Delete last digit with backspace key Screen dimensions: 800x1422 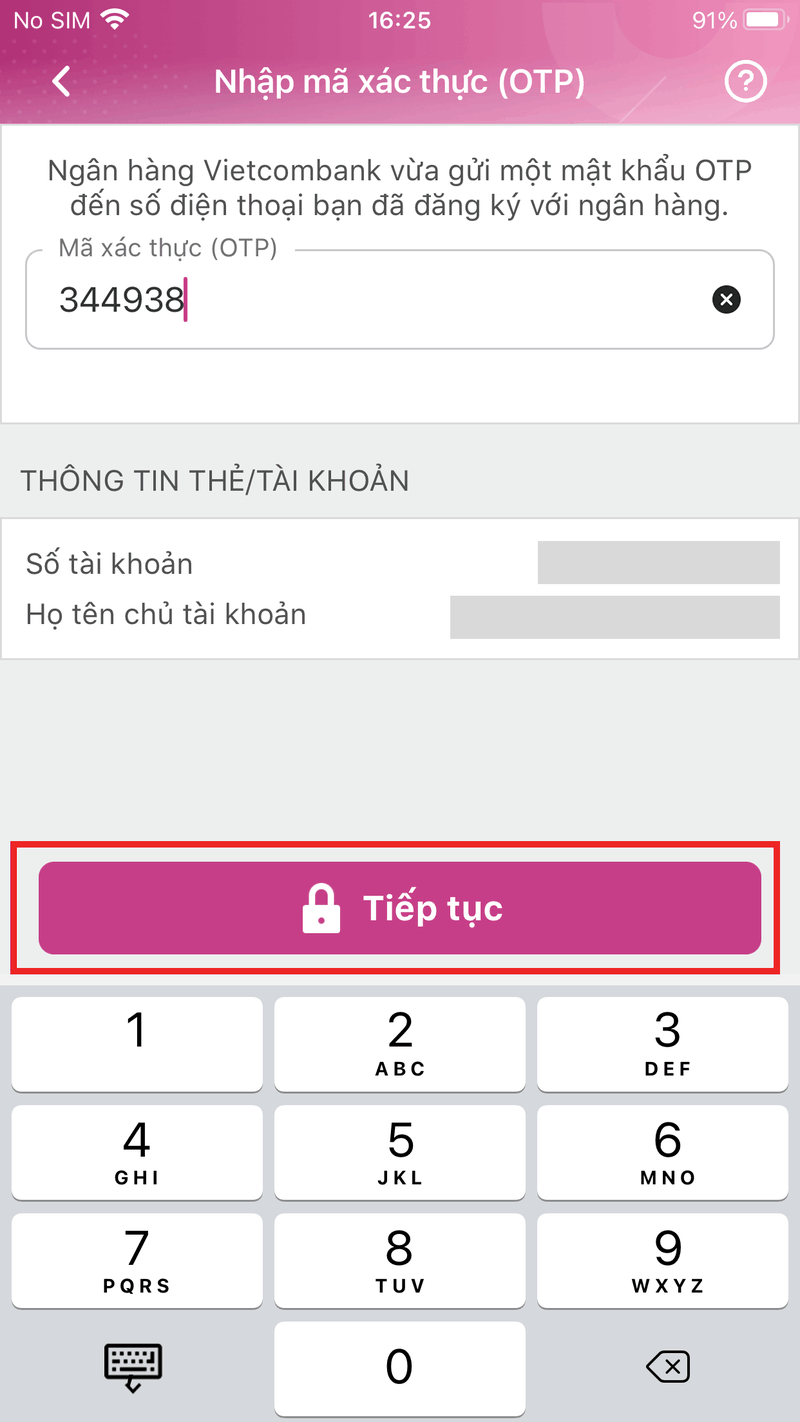click(x=667, y=1366)
